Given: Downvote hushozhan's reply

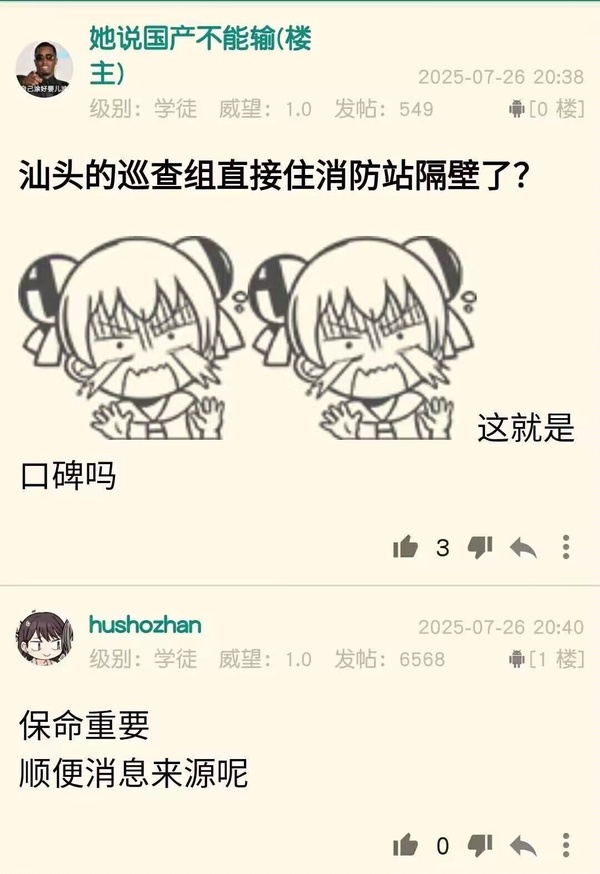Looking at the screenshot, I should tap(481, 846).
